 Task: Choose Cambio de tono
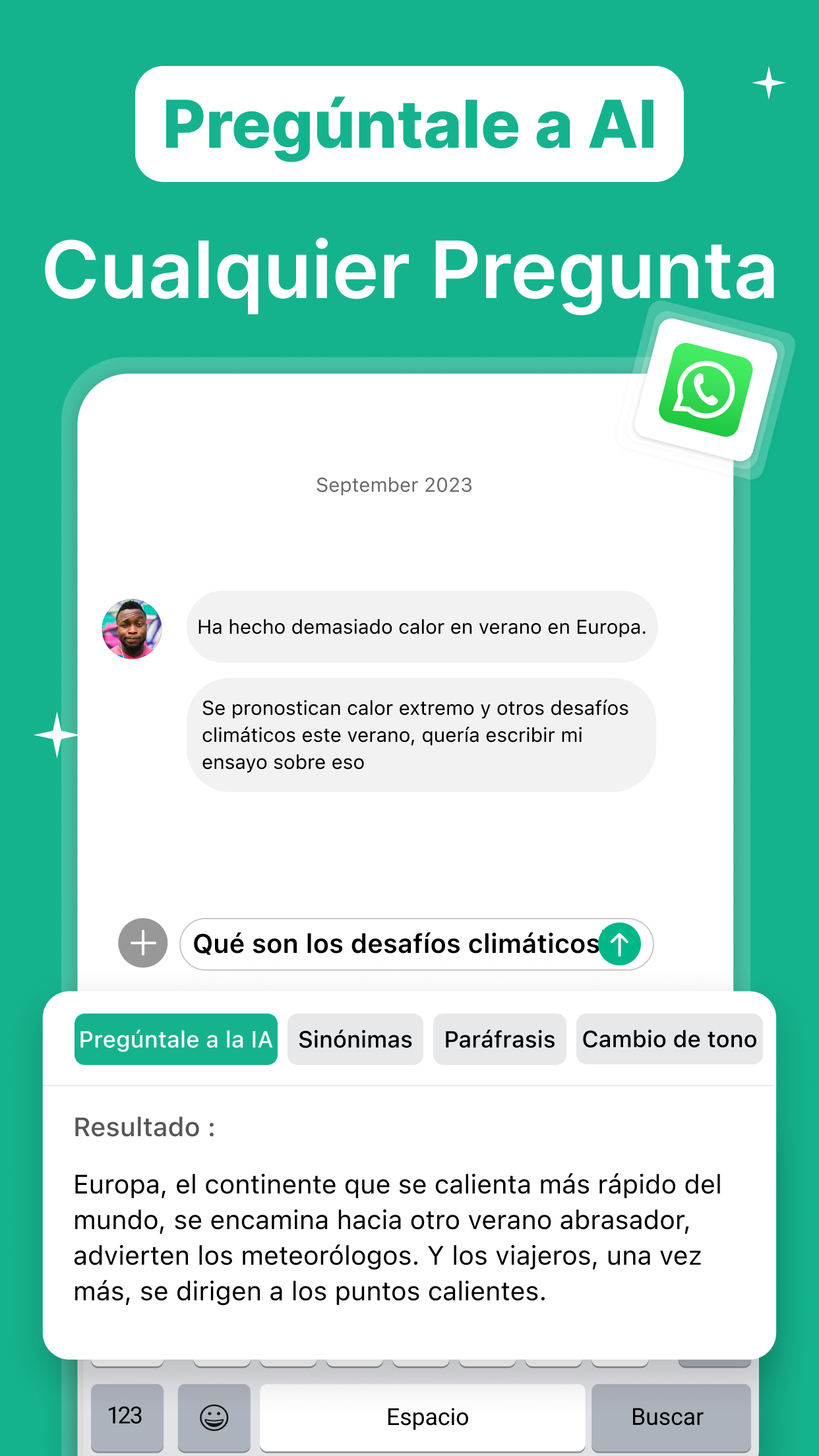669,1039
